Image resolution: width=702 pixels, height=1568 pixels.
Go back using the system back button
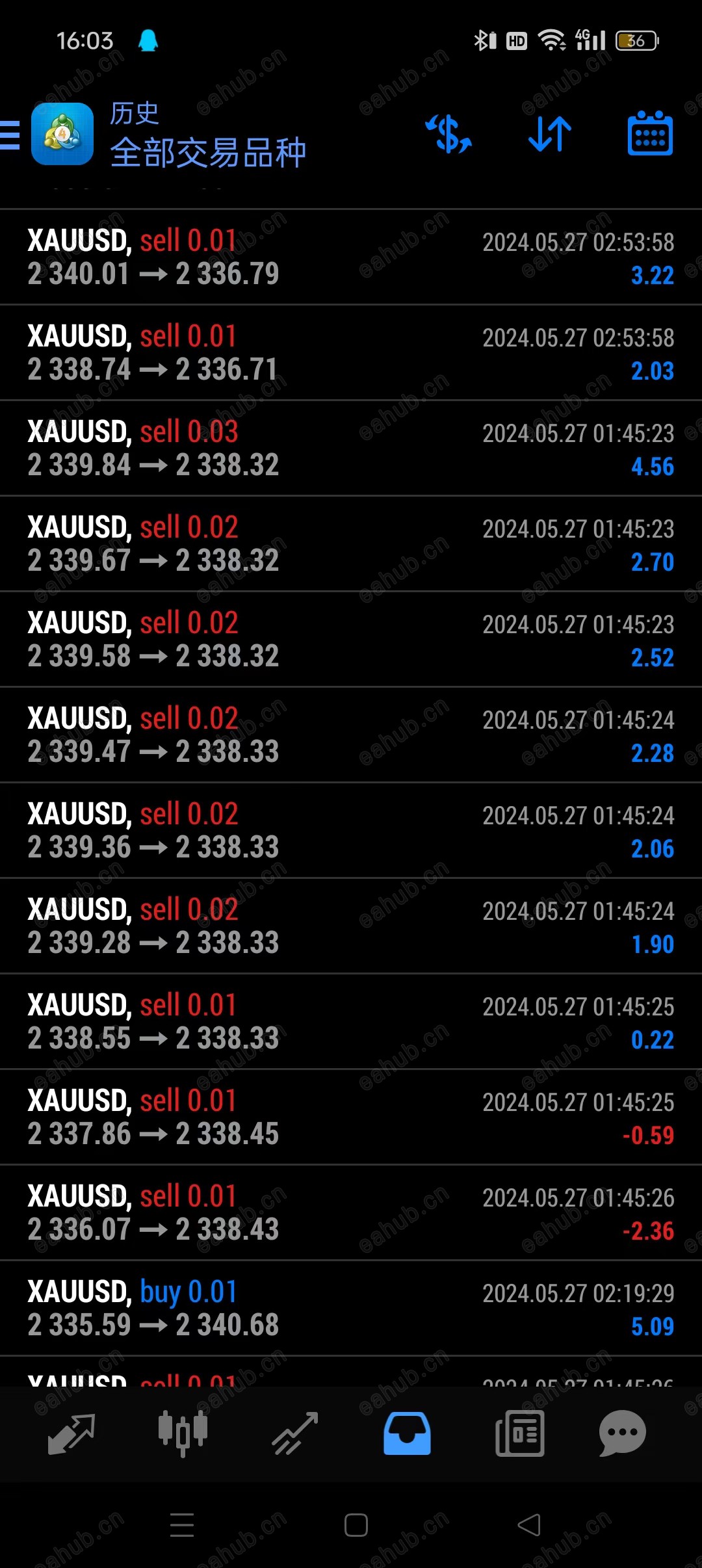pos(528,1525)
